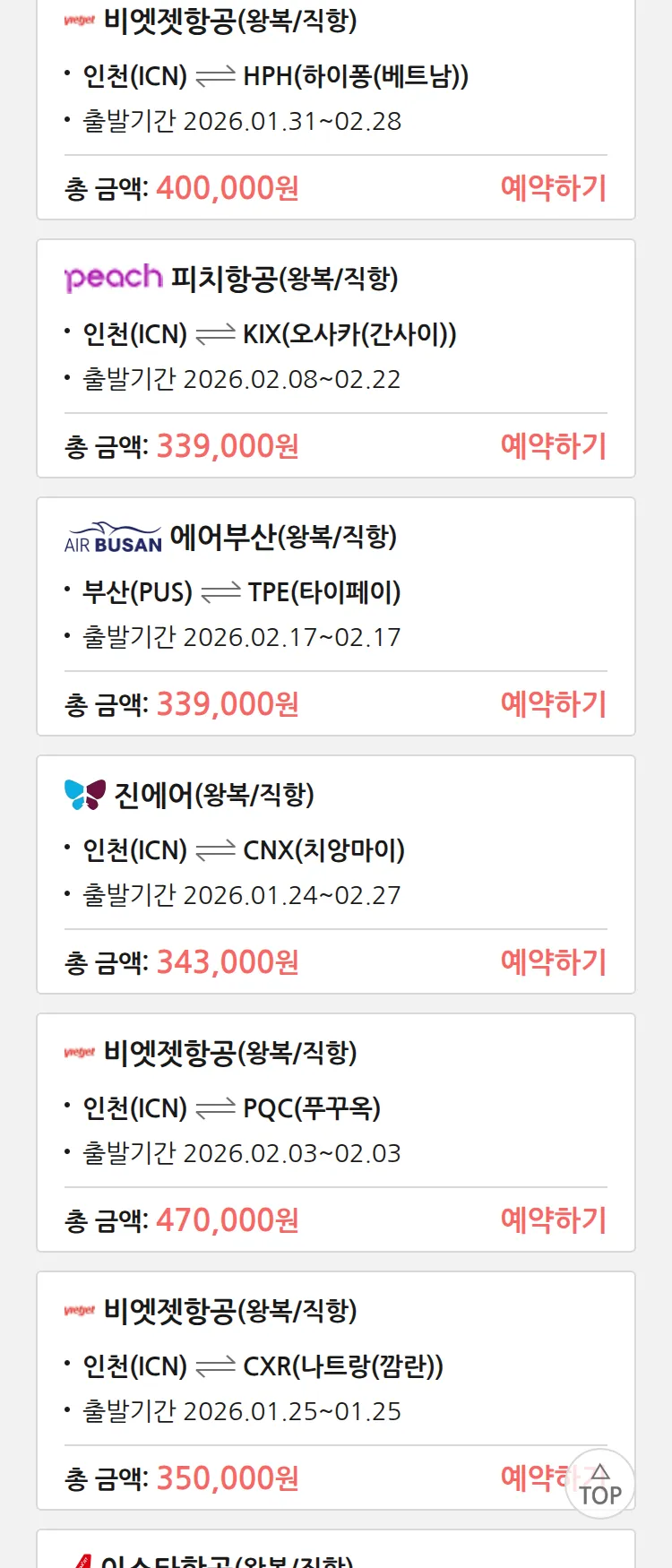Open the Peach Incheon to KIX flight card
The image size is (672, 1568).
coord(335,334)
